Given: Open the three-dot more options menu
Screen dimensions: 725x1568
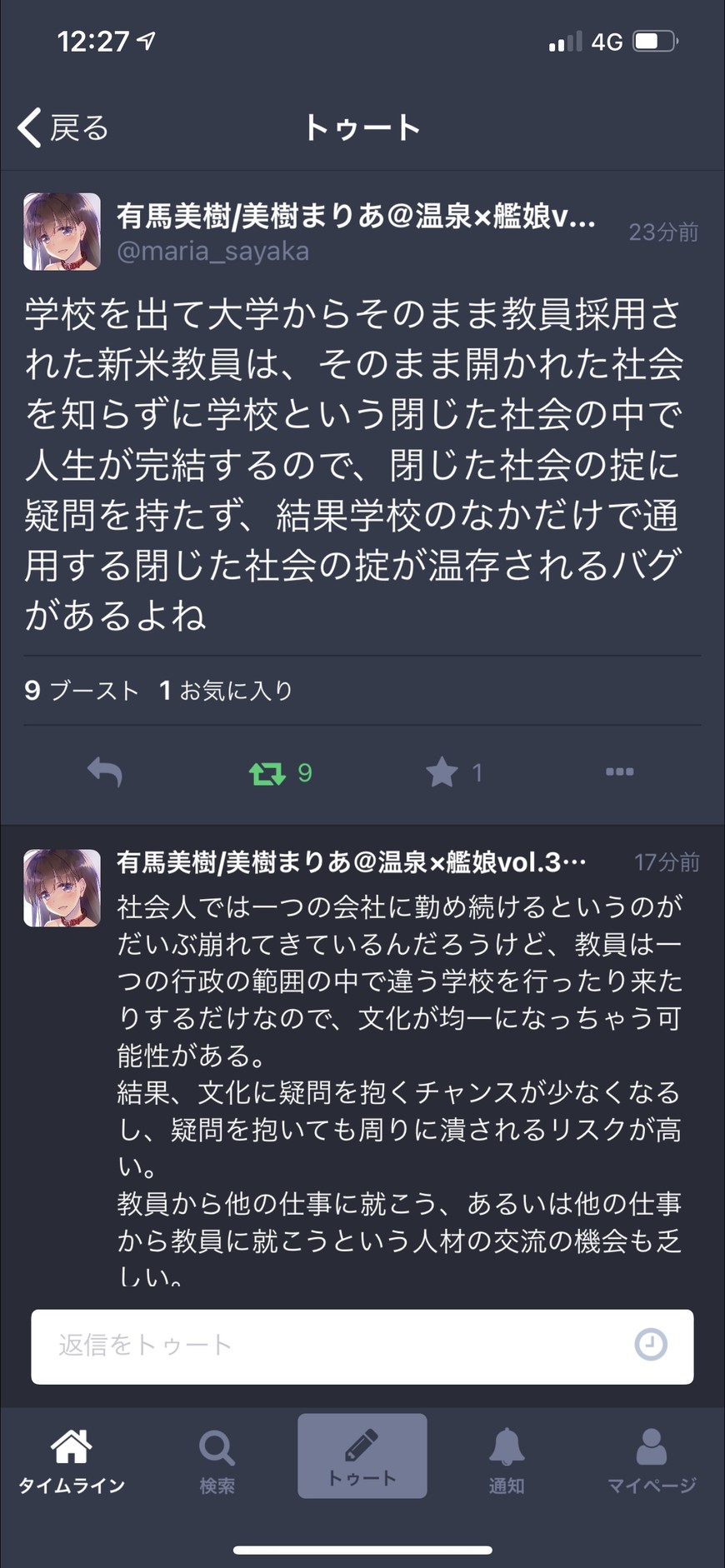Looking at the screenshot, I should point(619,772).
